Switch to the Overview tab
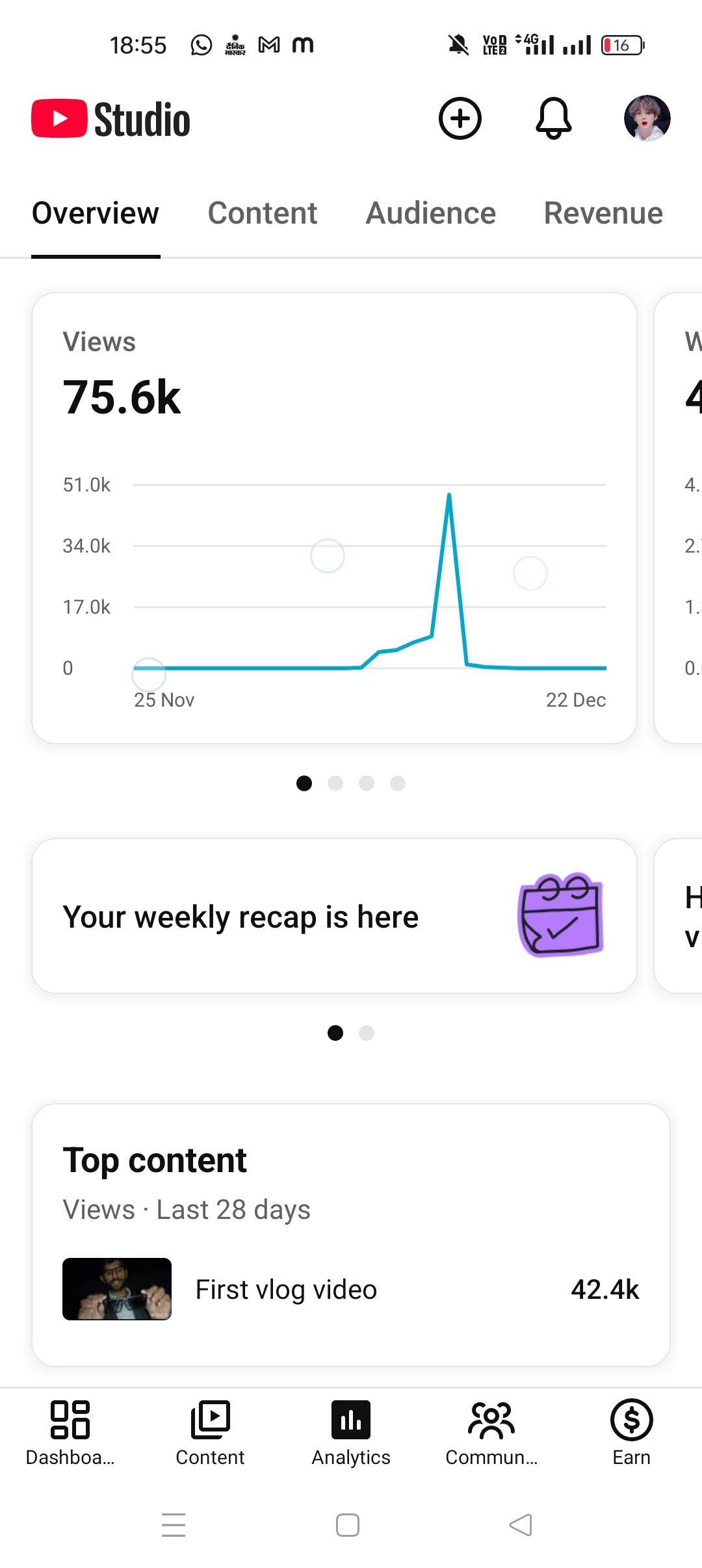 [96, 213]
